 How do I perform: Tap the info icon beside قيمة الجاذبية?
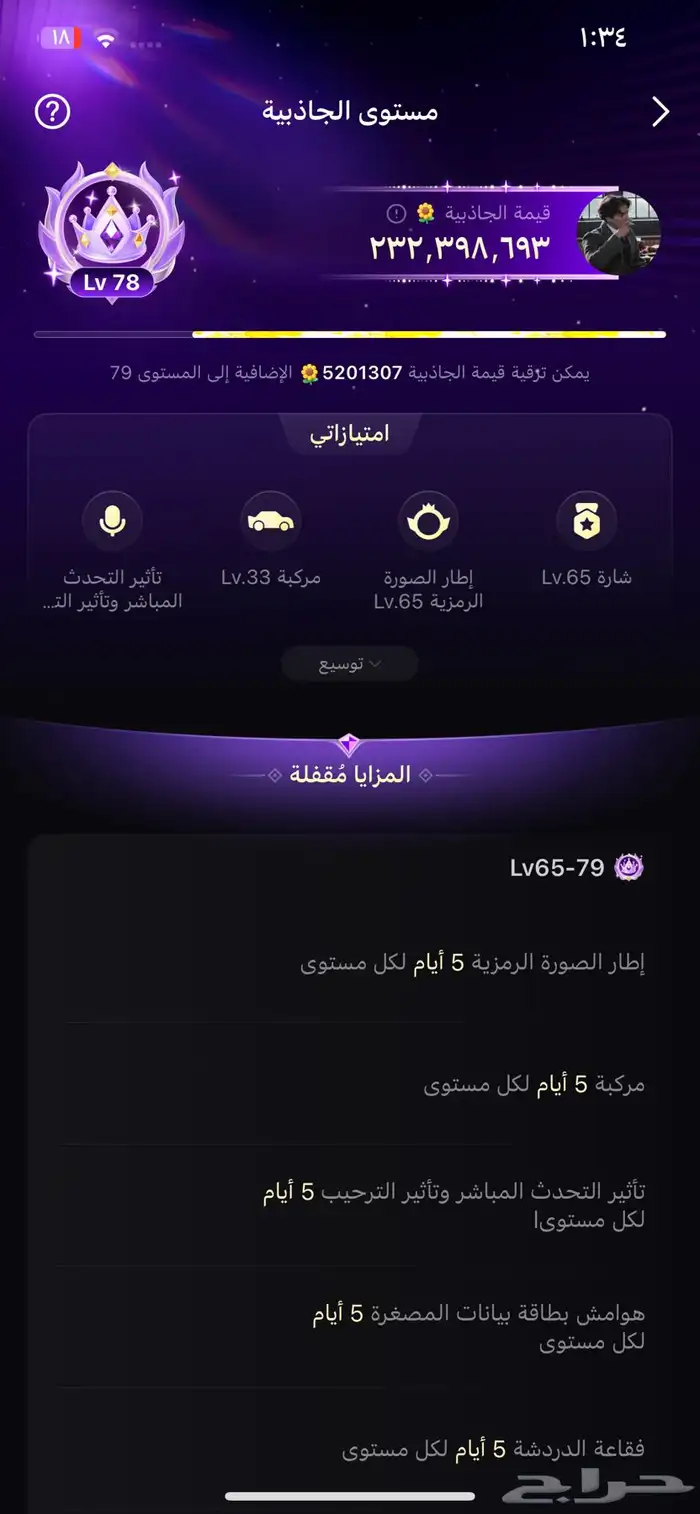(x=396, y=213)
